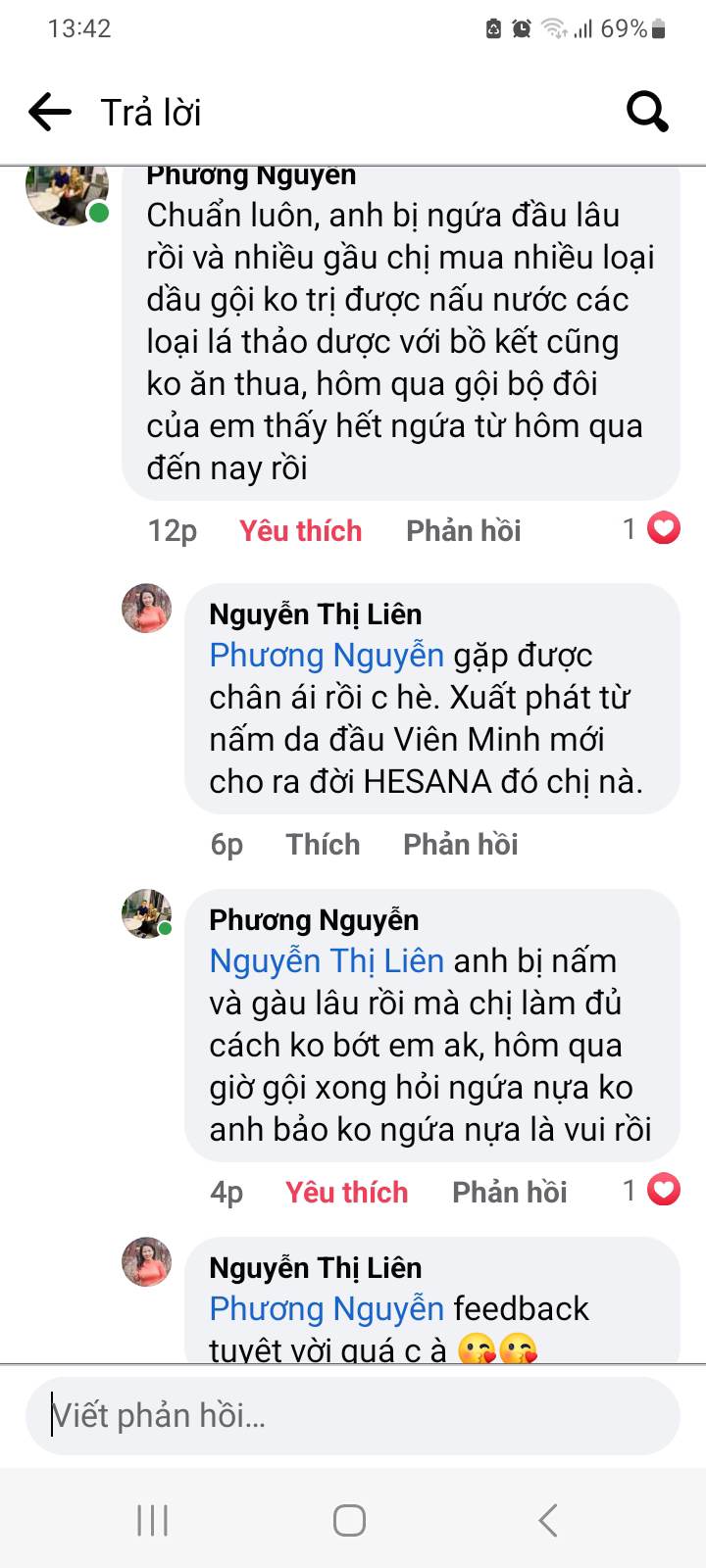View reactions on the 12p comment
Screen dimensions: 706x1568
[652, 530]
